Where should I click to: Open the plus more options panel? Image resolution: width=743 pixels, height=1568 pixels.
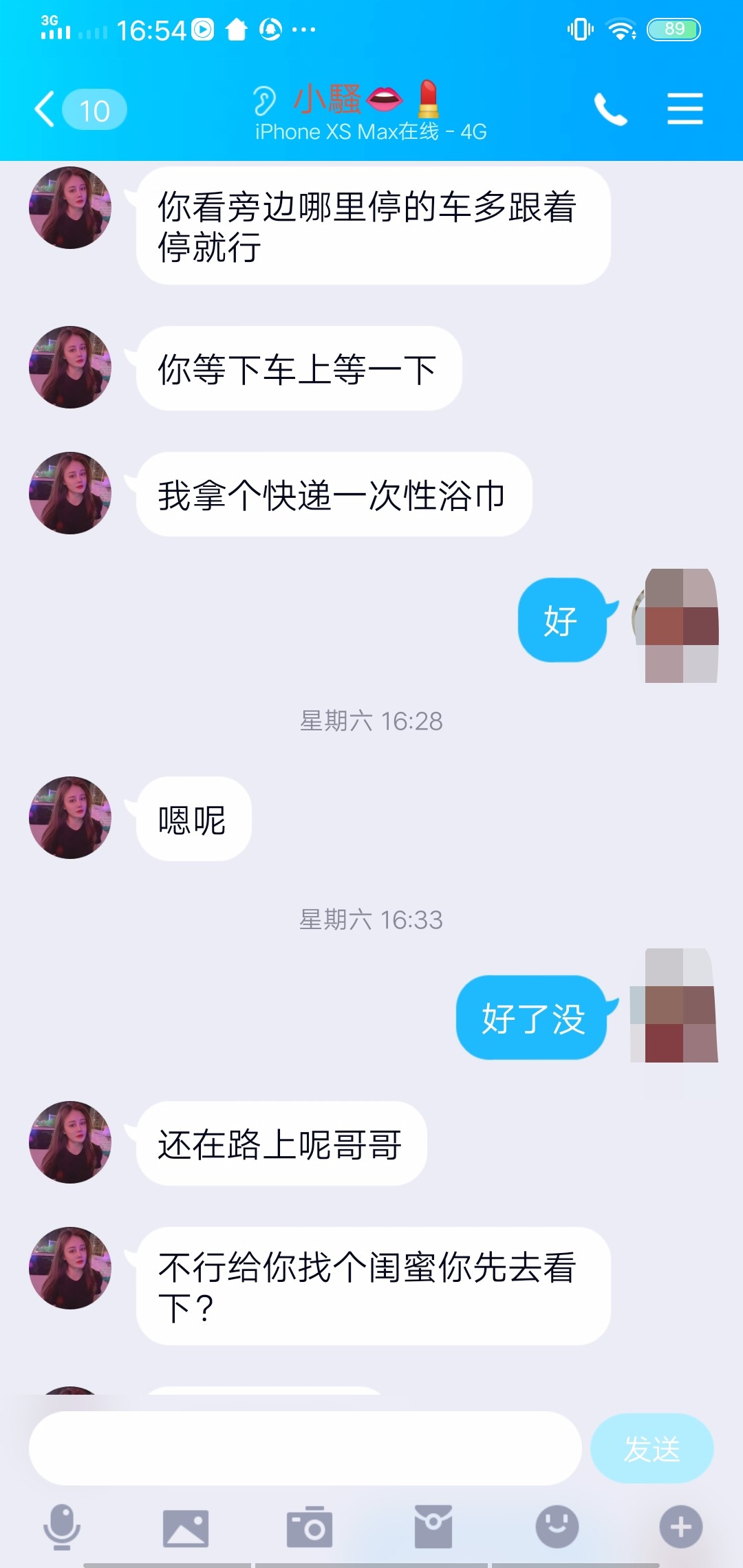(x=680, y=1527)
